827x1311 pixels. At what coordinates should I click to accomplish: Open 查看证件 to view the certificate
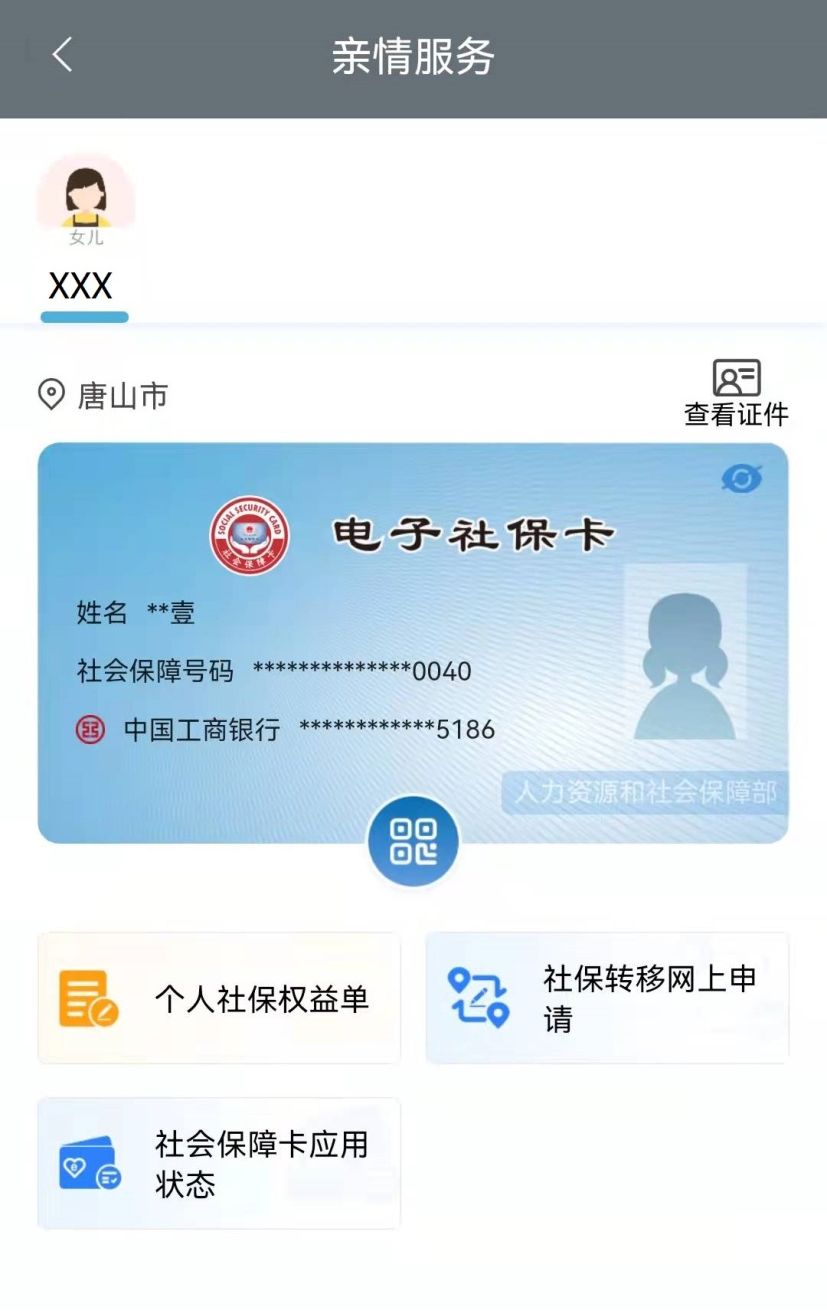(736, 393)
